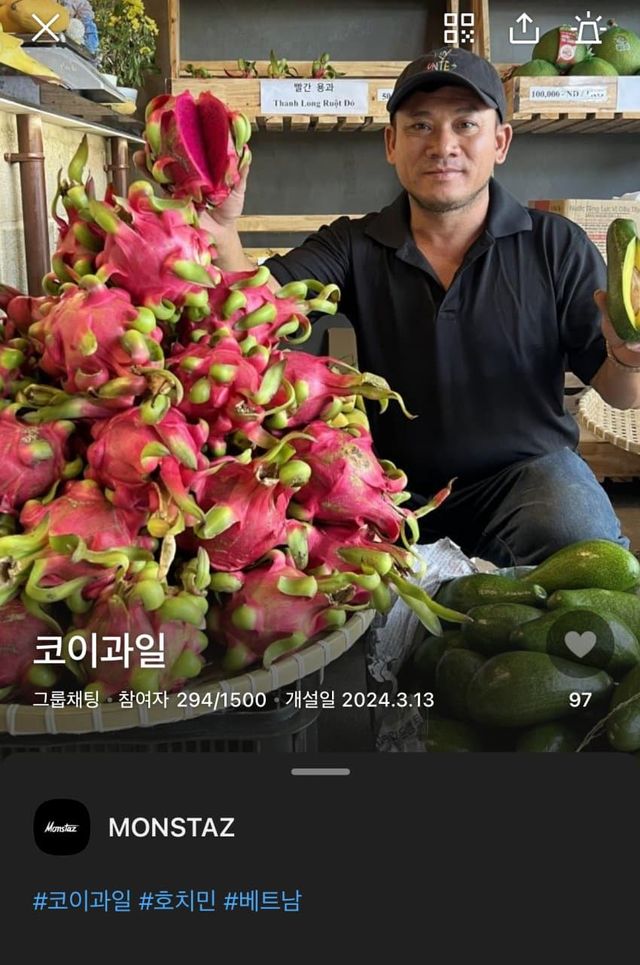This screenshot has width=640, height=965.
Task: Share this open chat room
Action: (x=524, y=29)
